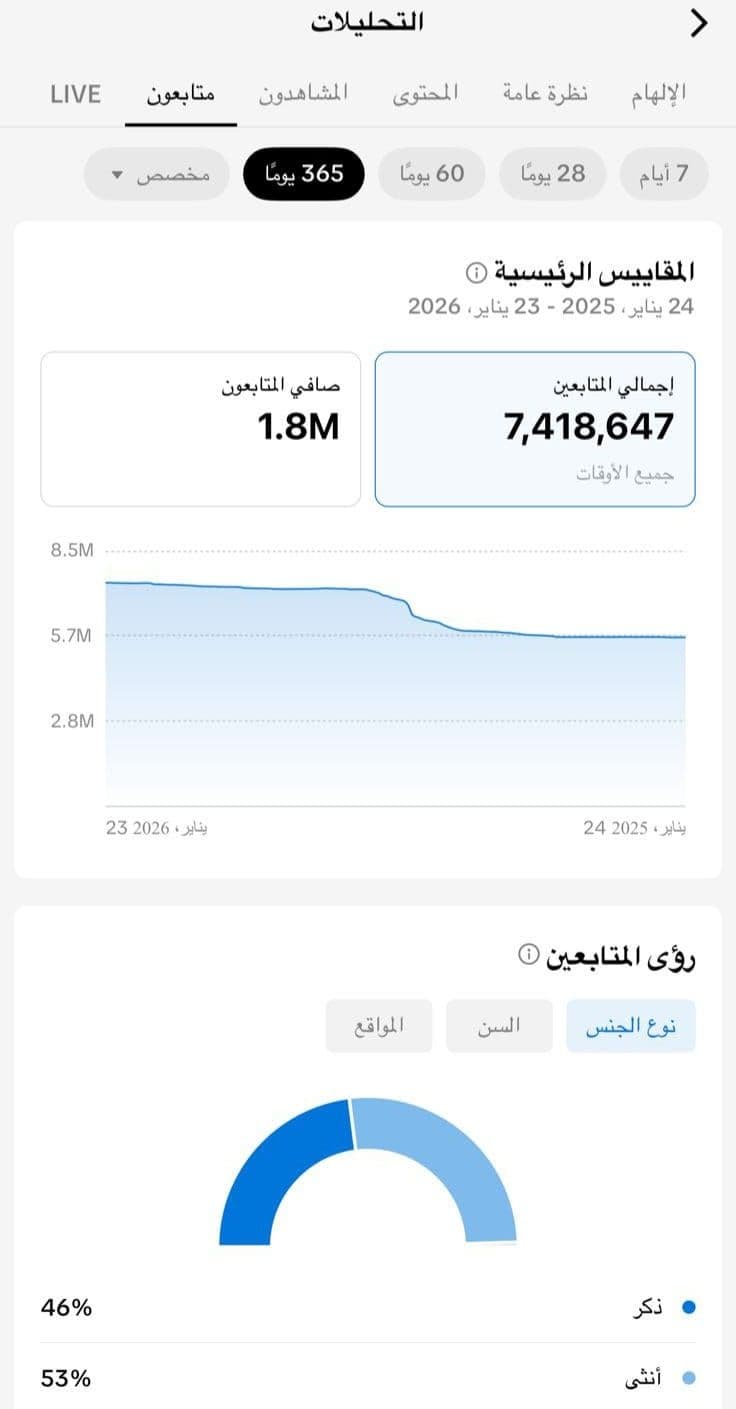Switch to the المحتوى tab
Viewport: 736px width, 1409px height.
point(424,92)
